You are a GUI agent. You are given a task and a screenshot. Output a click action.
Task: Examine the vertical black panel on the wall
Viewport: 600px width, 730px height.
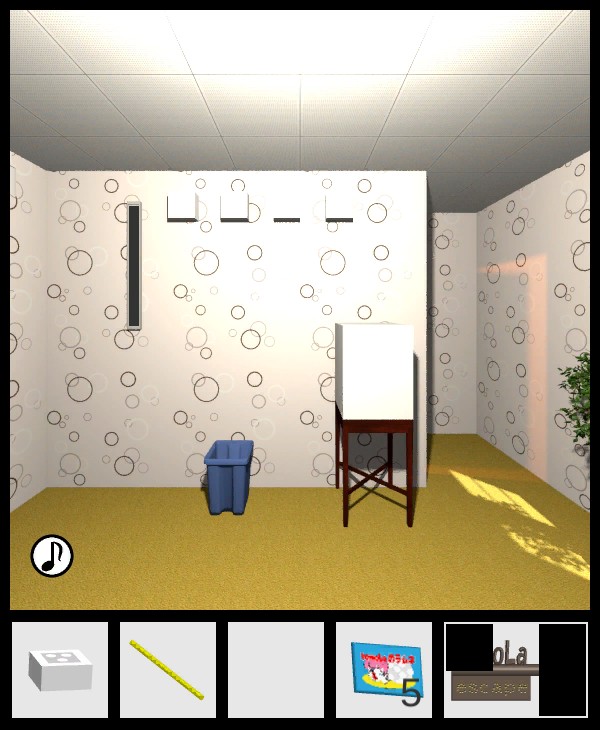point(134,266)
